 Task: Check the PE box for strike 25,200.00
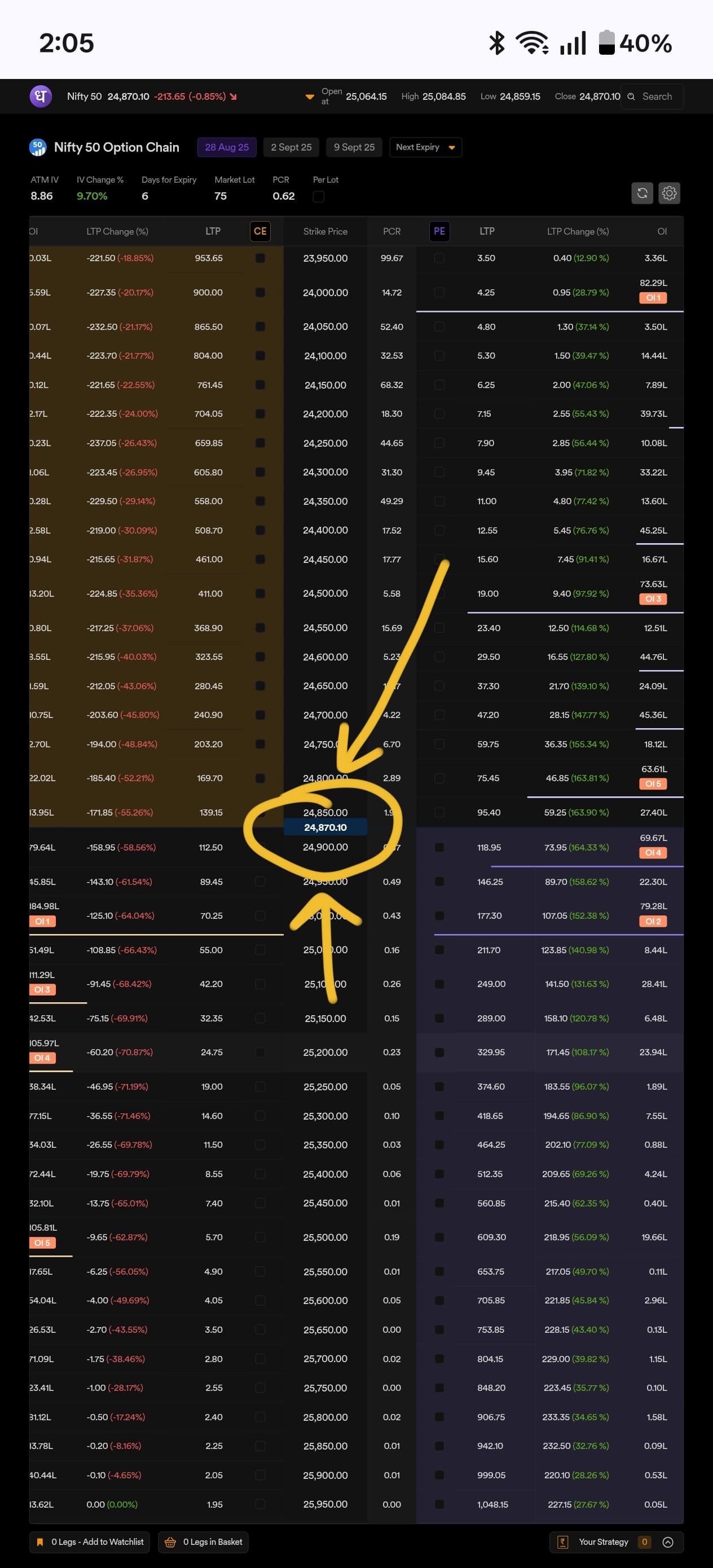pyautogui.click(x=439, y=1052)
